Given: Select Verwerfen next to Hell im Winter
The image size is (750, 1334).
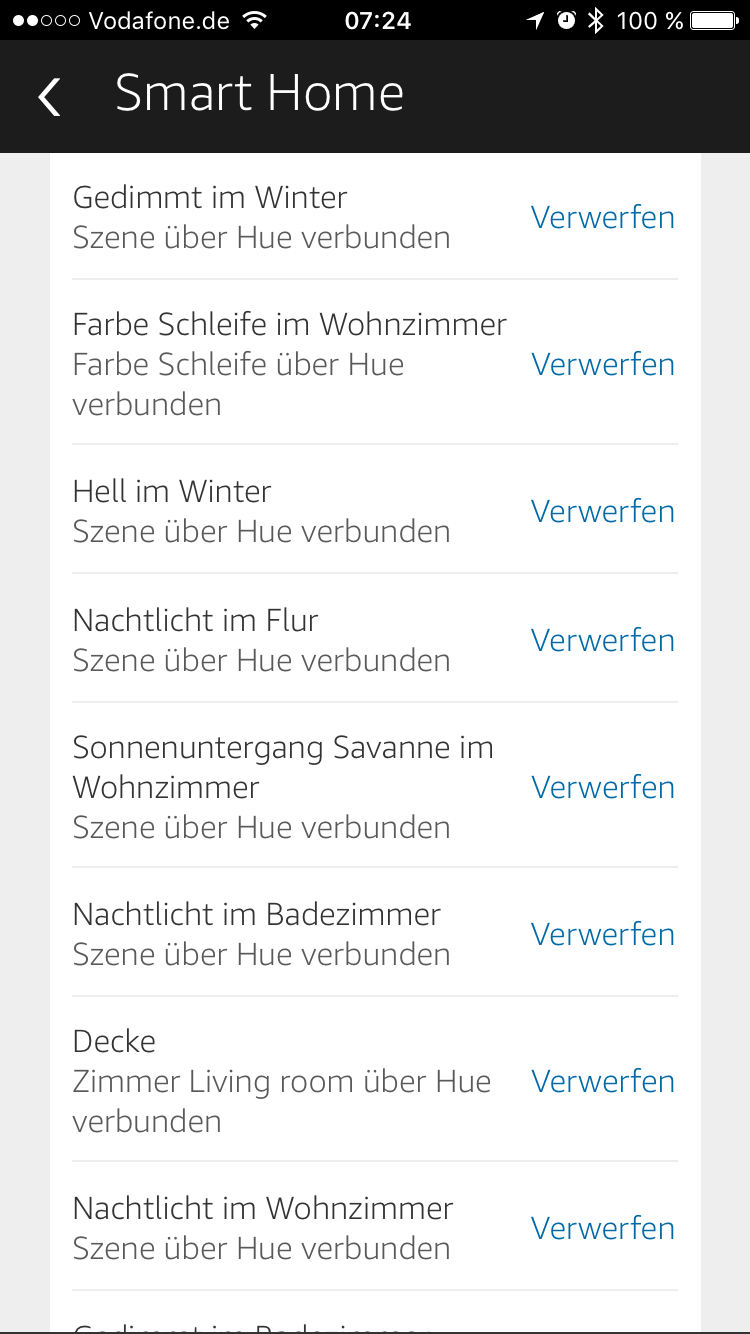Looking at the screenshot, I should [x=602, y=512].
